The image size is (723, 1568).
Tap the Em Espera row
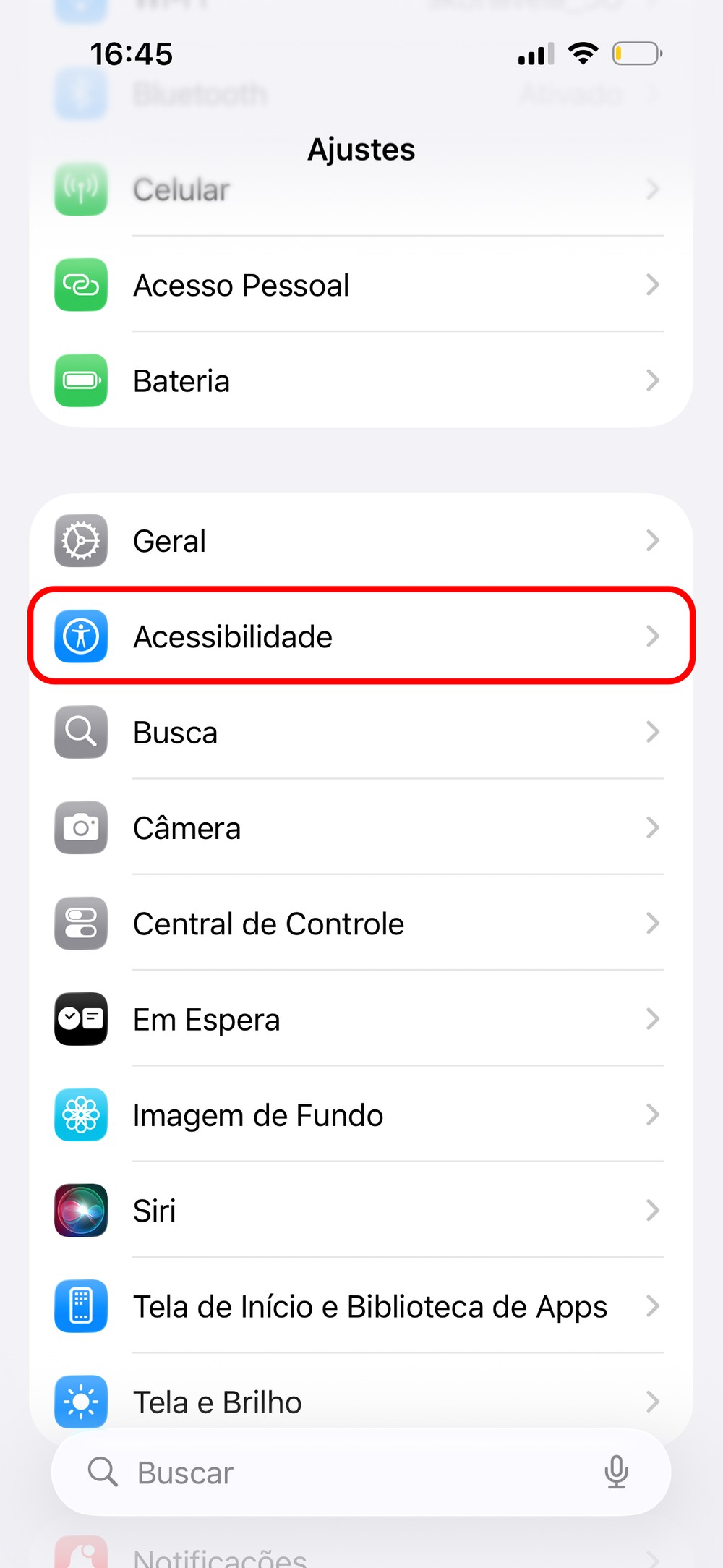tap(360, 1019)
